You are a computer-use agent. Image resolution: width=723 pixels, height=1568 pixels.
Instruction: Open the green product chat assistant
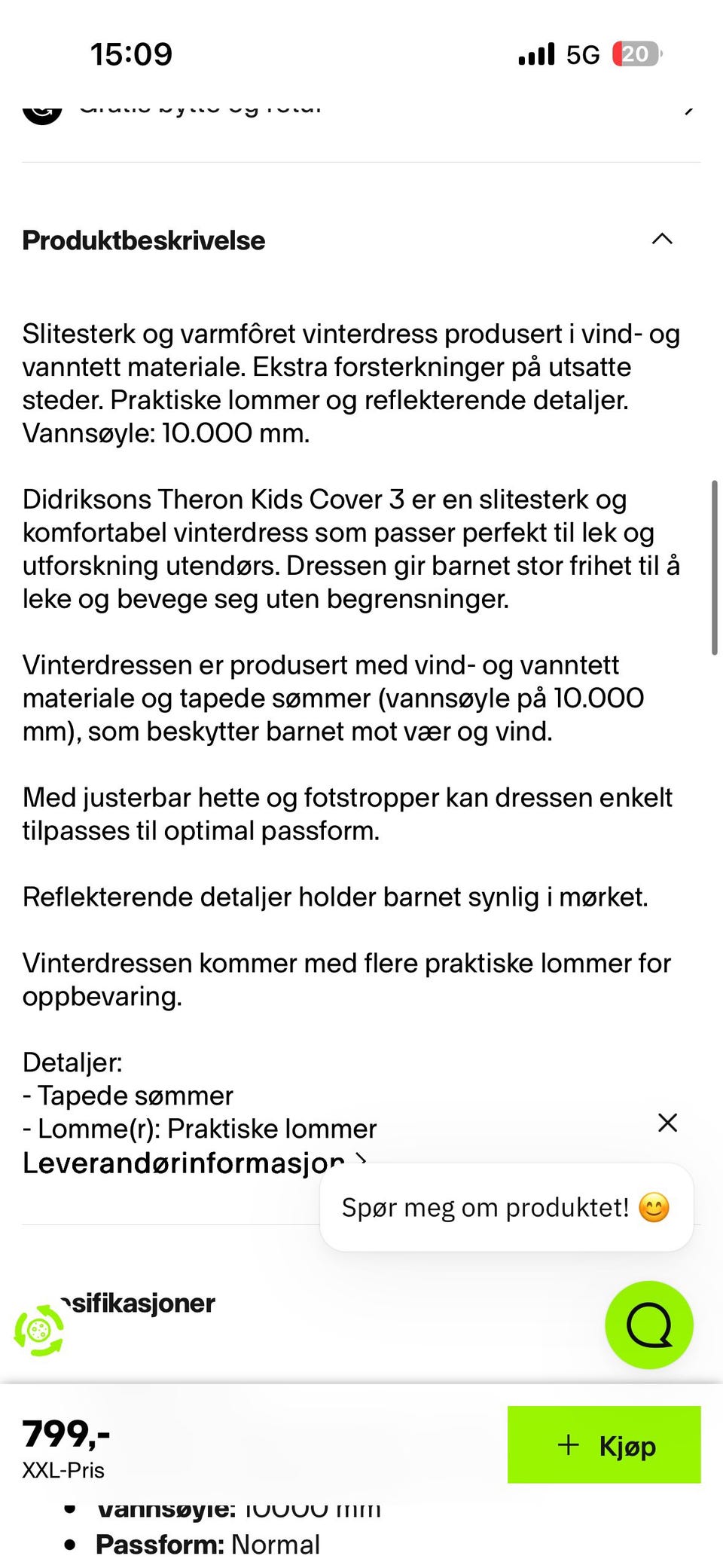[649, 1325]
